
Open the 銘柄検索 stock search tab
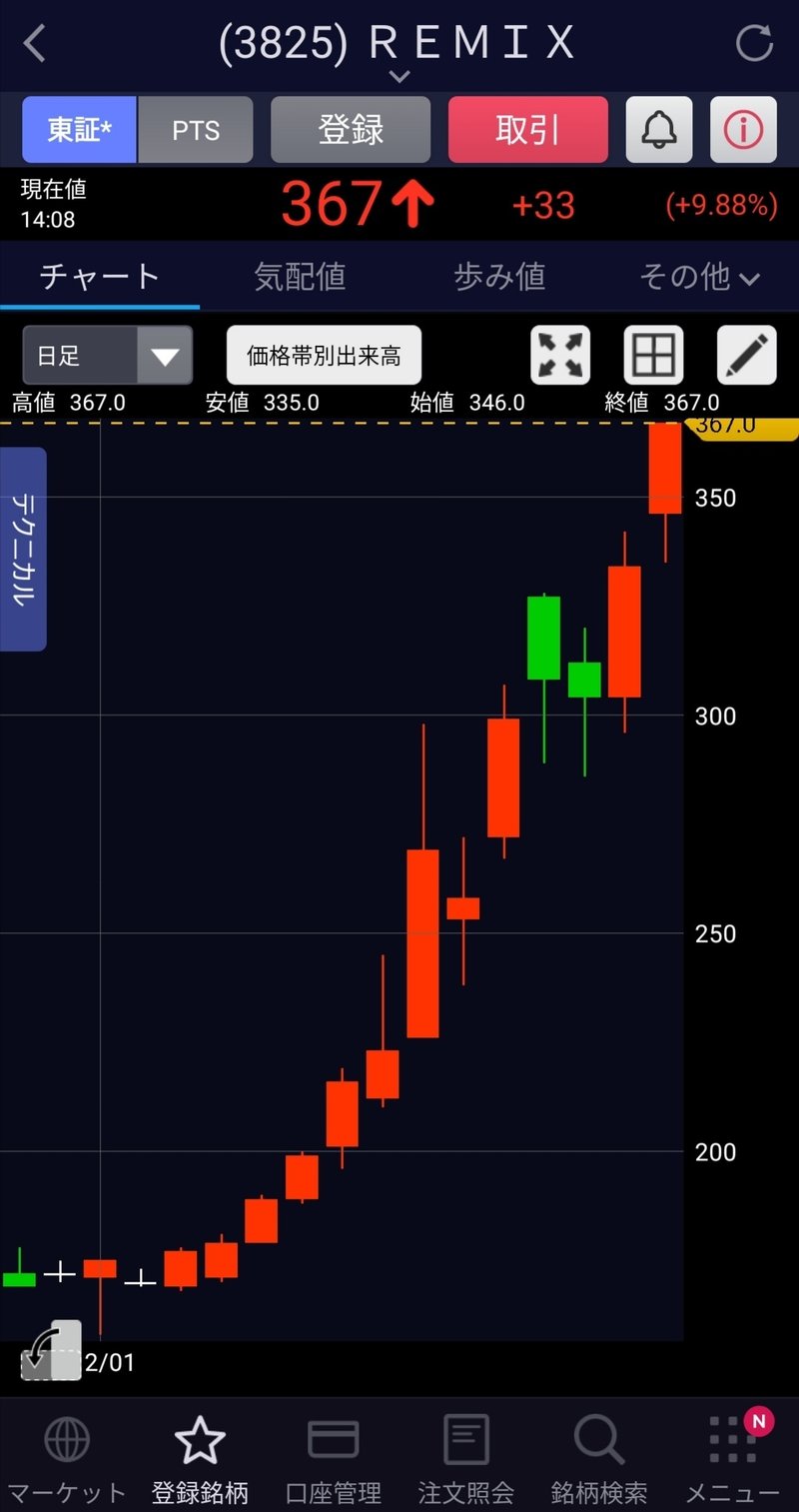pos(599,1459)
